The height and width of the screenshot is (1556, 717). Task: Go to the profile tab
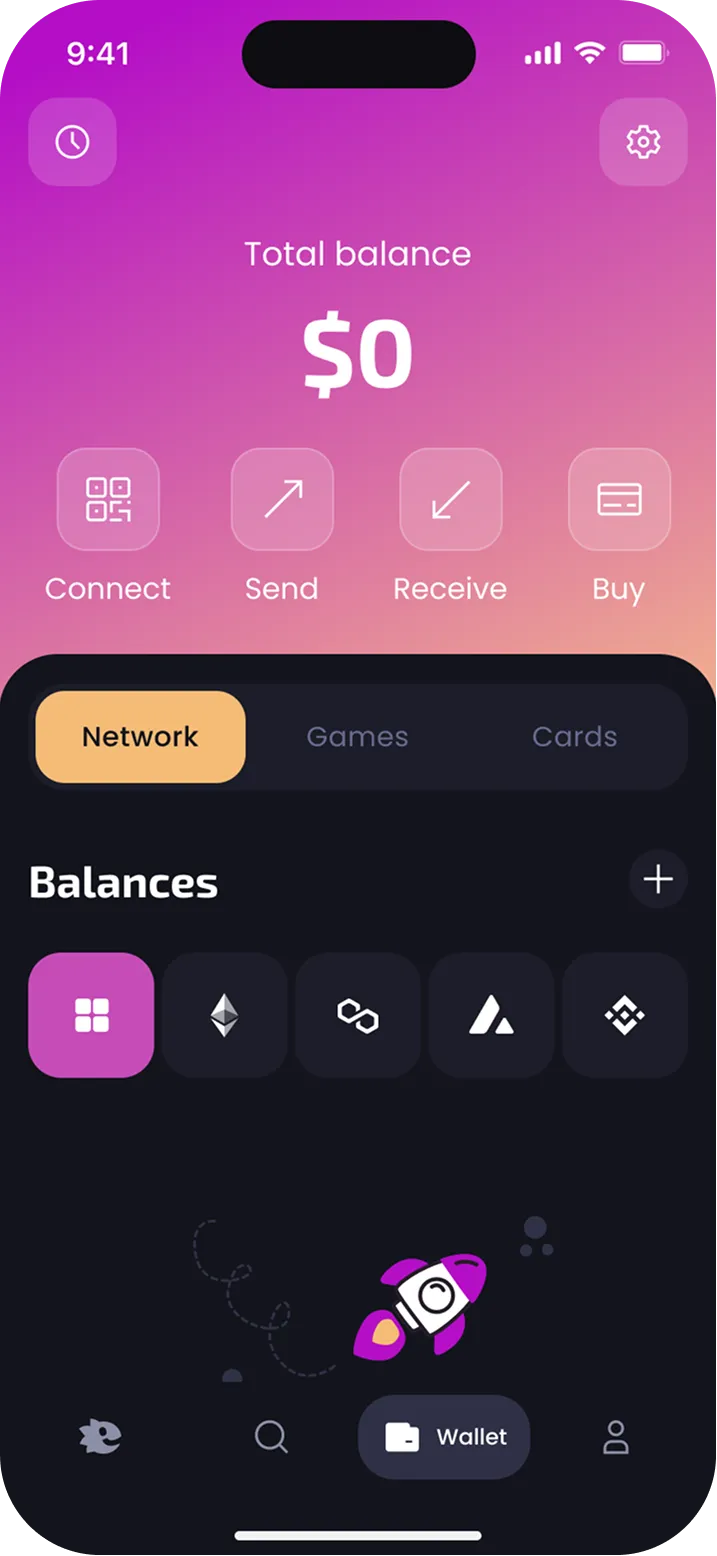click(616, 1437)
